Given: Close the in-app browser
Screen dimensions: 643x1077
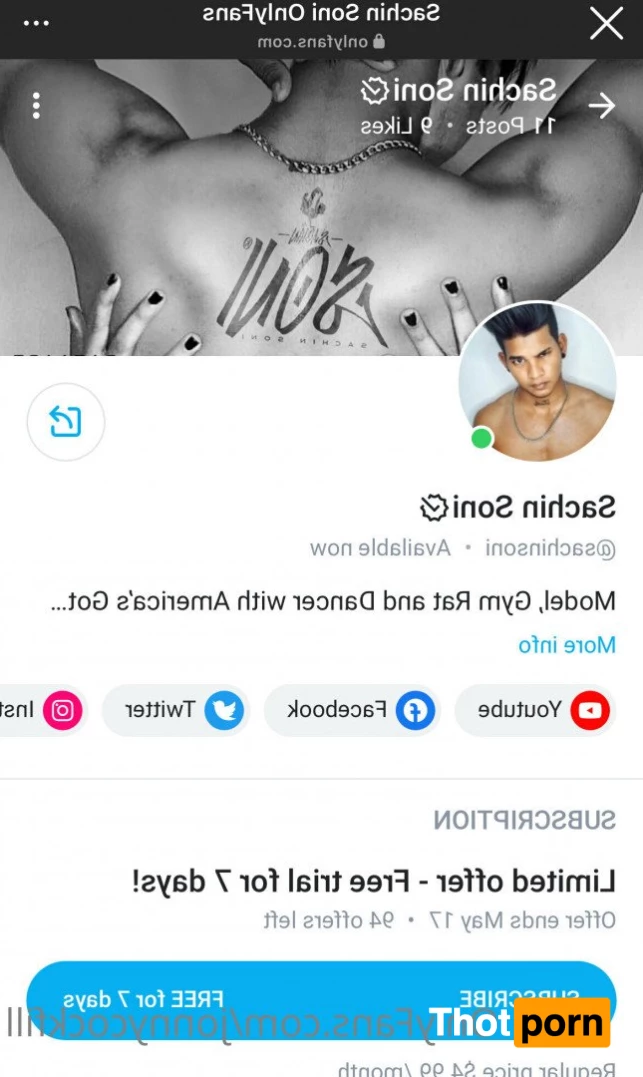Looking at the screenshot, I should point(606,23).
